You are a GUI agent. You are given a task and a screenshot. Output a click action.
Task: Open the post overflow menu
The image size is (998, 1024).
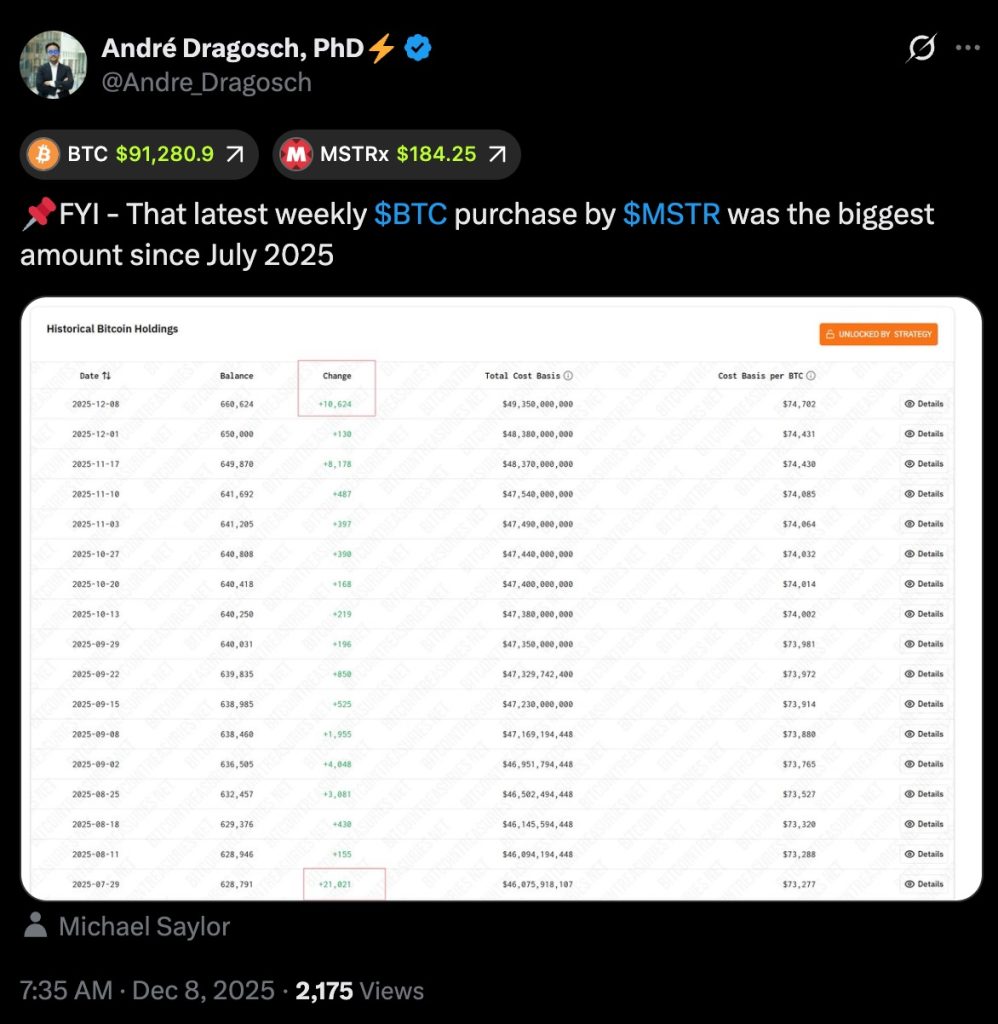point(967,47)
